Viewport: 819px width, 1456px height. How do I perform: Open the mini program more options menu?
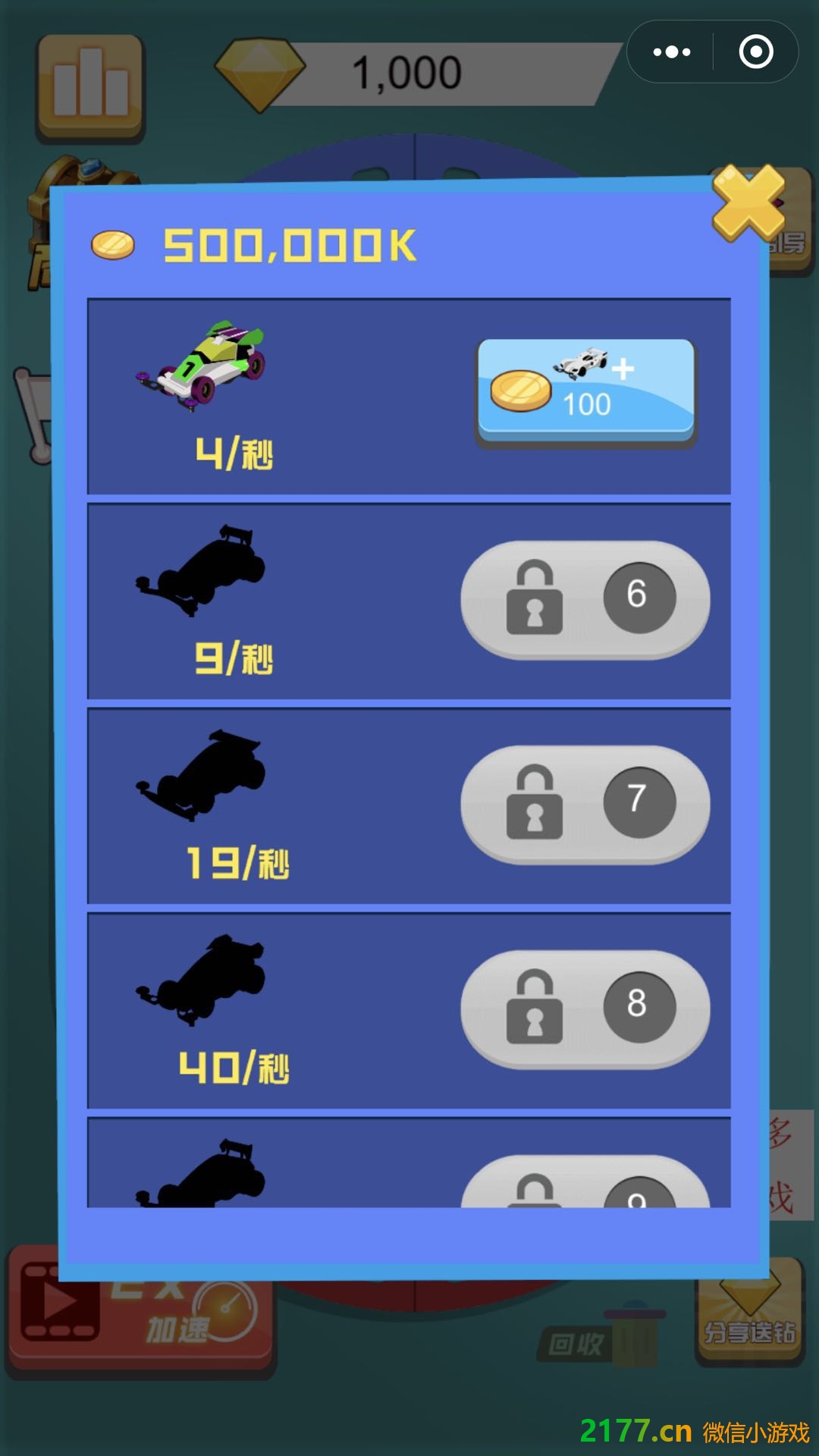tap(671, 52)
